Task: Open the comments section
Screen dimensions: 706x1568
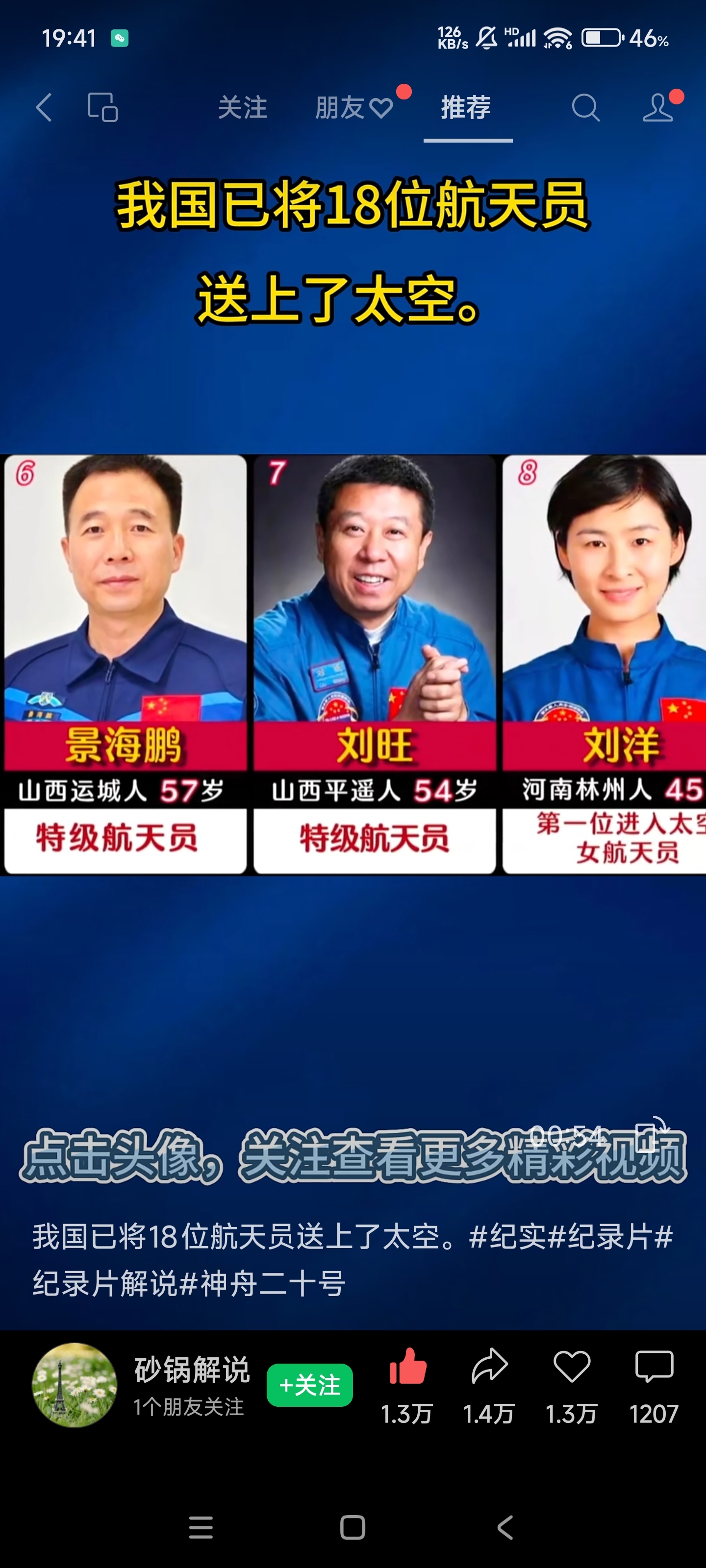Action: point(654,1367)
